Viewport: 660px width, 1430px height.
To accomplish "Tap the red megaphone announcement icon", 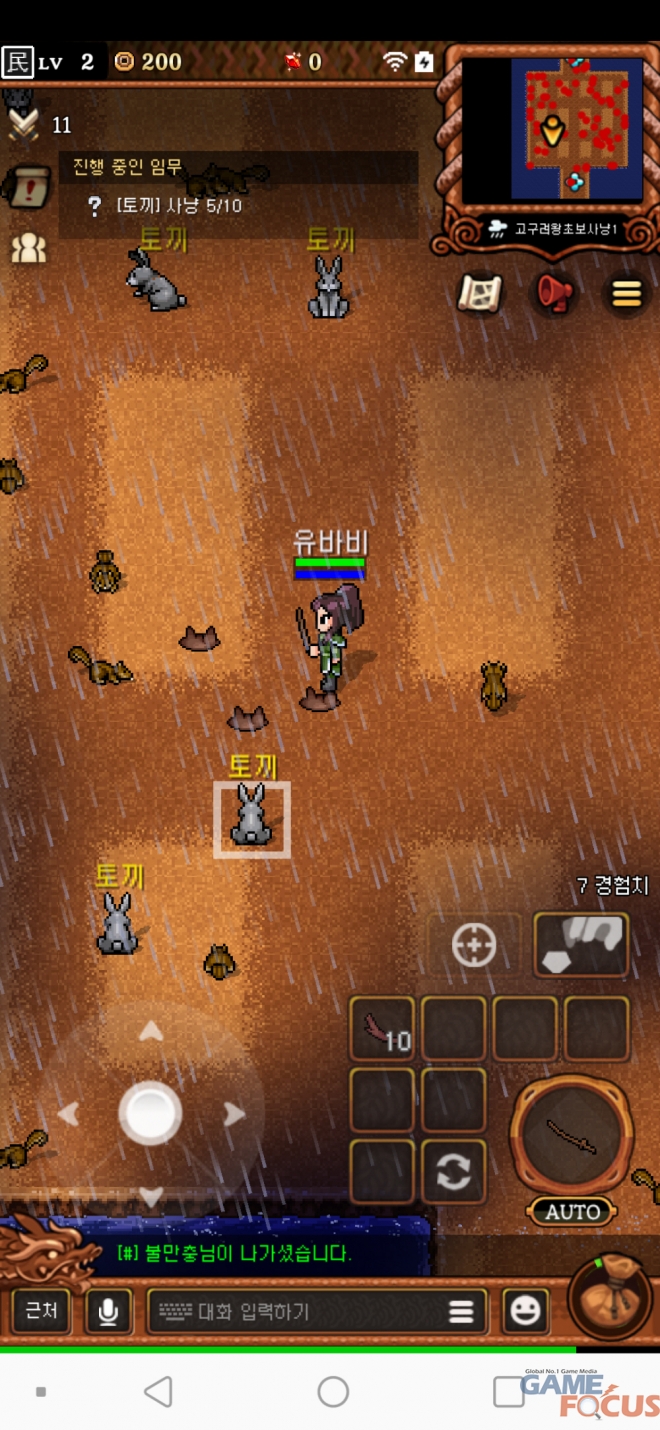I will tap(553, 293).
